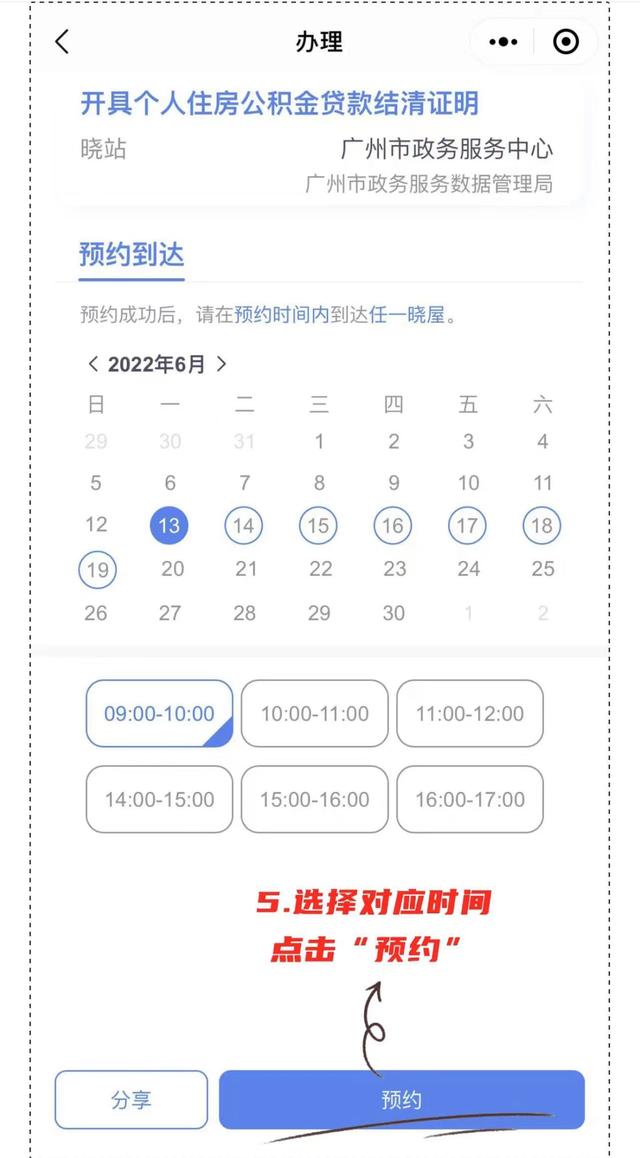
Task: Select the 14:00-15:00 time slot
Action: tap(159, 800)
